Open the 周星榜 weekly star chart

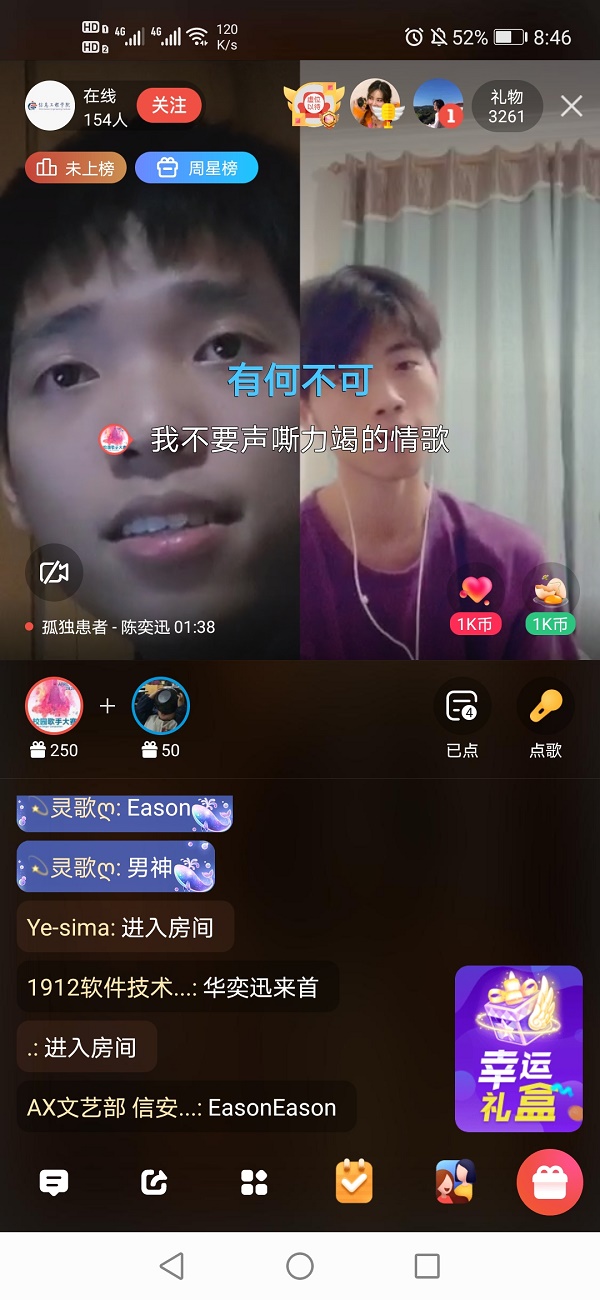coord(197,168)
